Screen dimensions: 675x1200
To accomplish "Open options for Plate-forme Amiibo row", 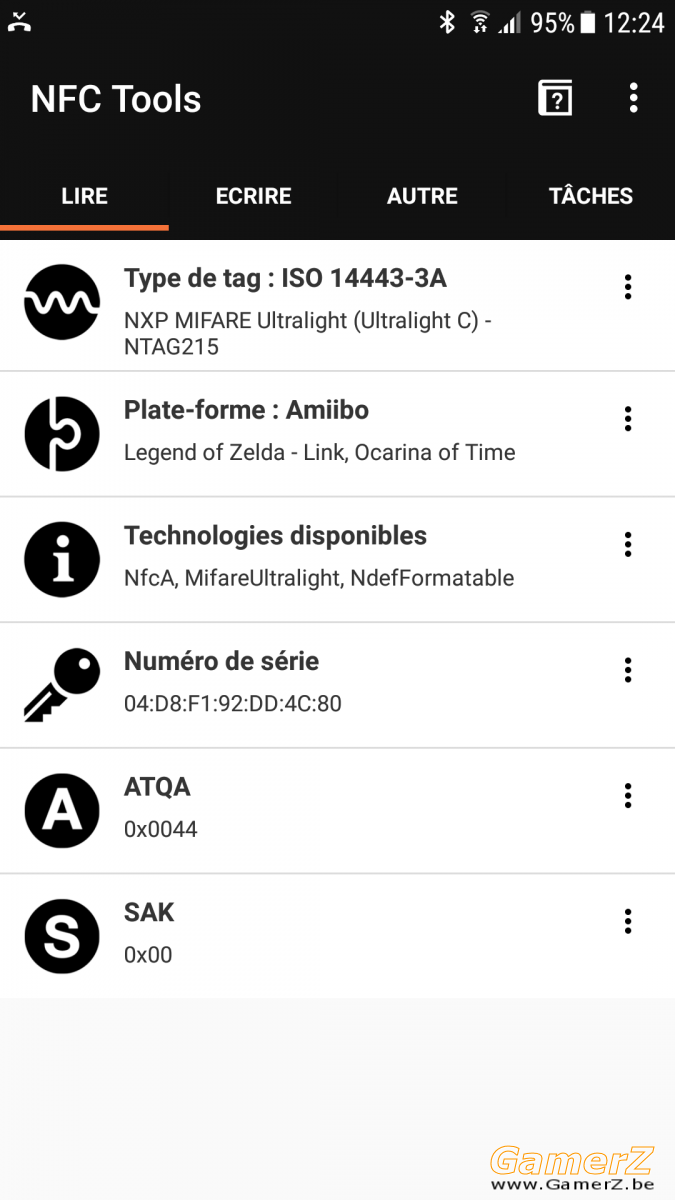I will 628,419.
